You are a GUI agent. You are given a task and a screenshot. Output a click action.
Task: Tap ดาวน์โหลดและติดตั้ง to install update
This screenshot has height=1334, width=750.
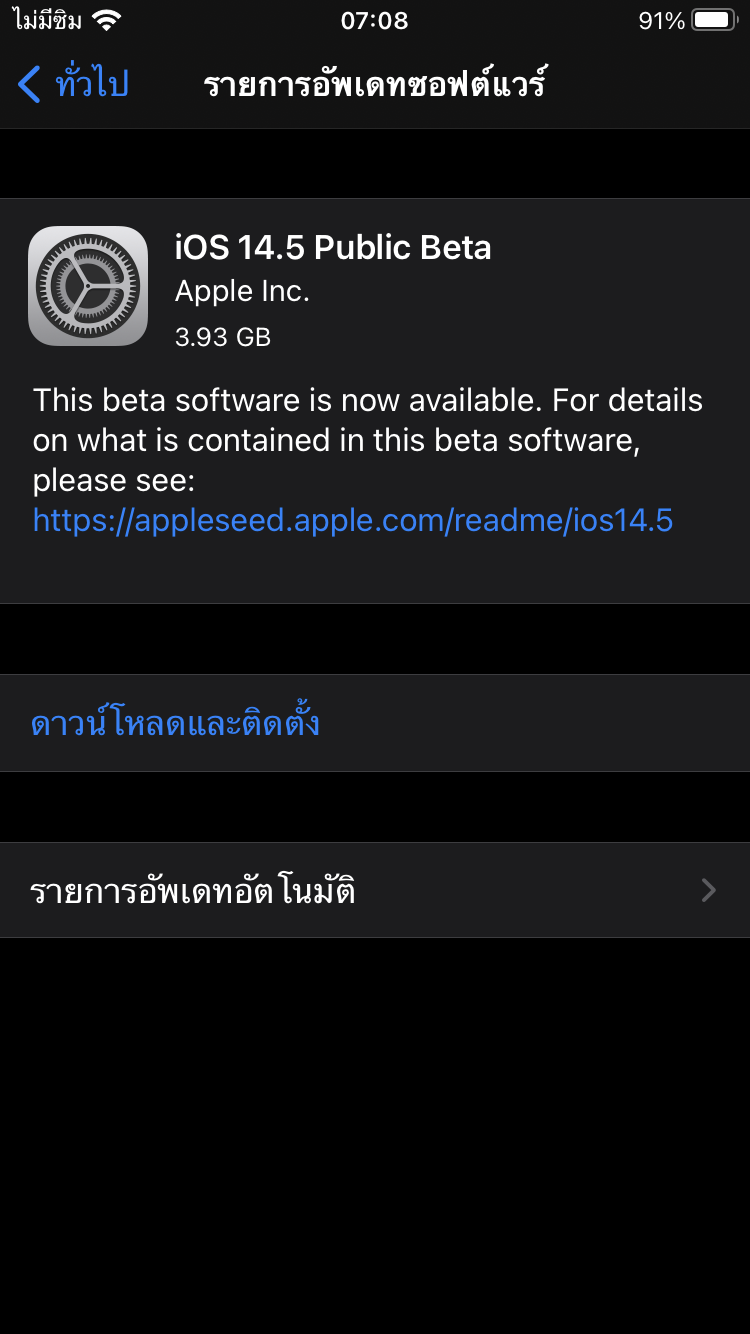[175, 723]
